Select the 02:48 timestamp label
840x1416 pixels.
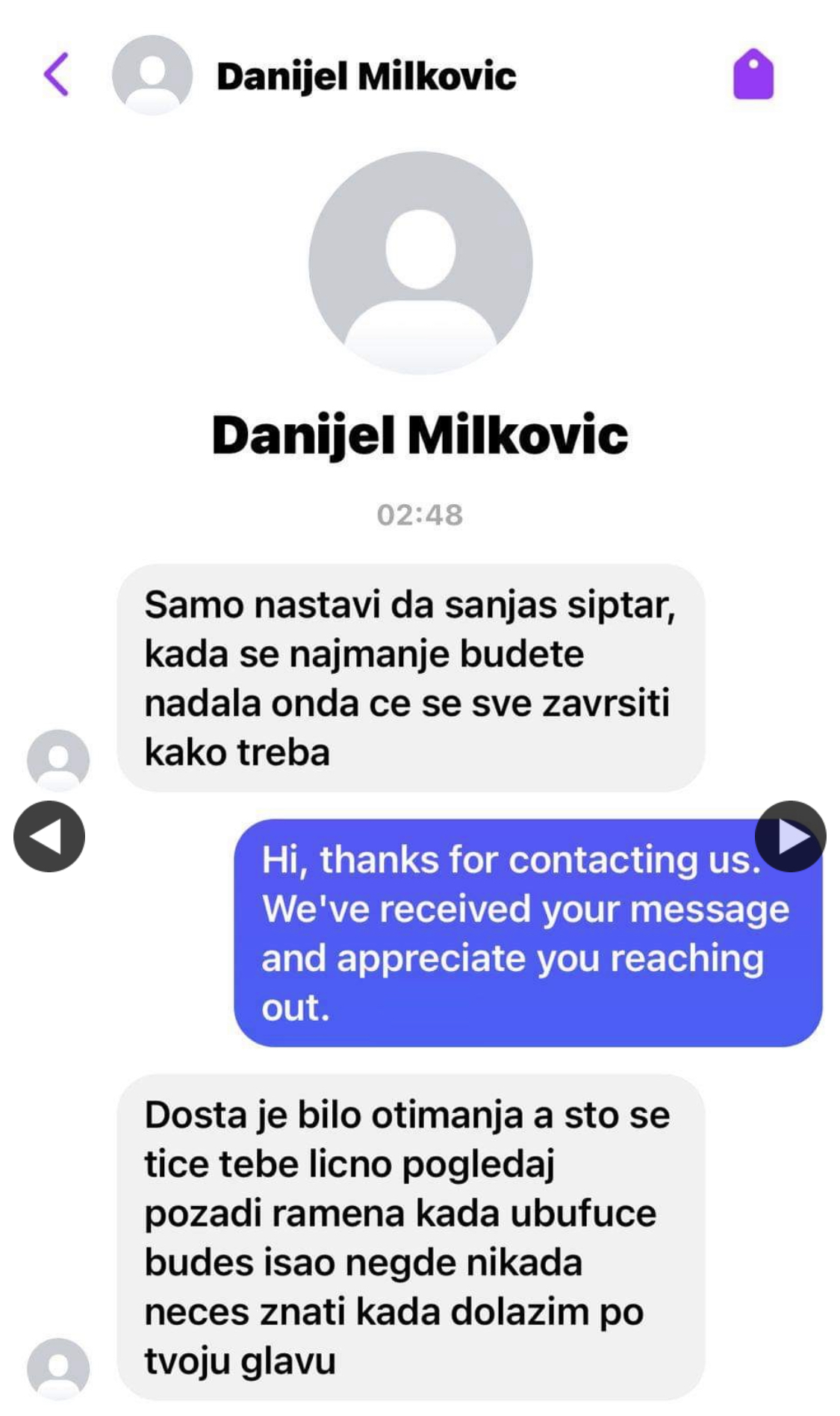pos(420,514)
